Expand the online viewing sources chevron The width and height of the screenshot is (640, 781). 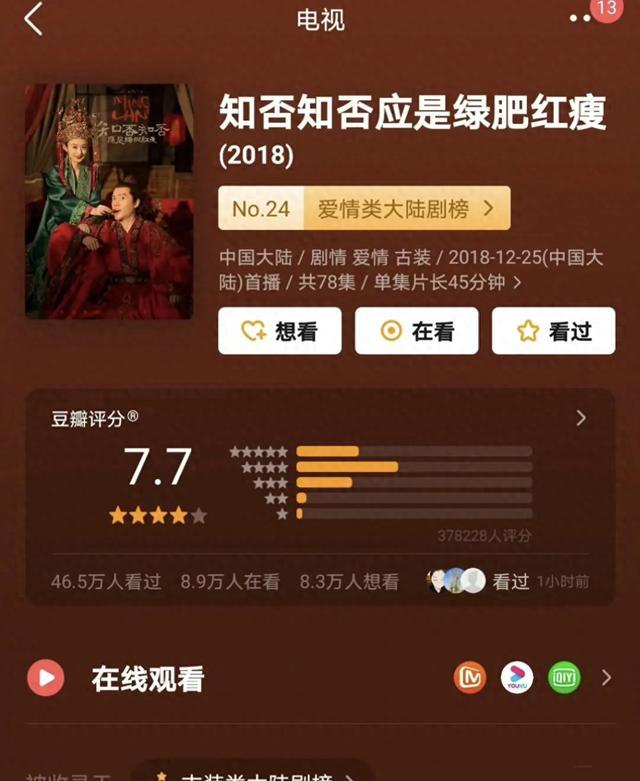(x=606, y=678)
